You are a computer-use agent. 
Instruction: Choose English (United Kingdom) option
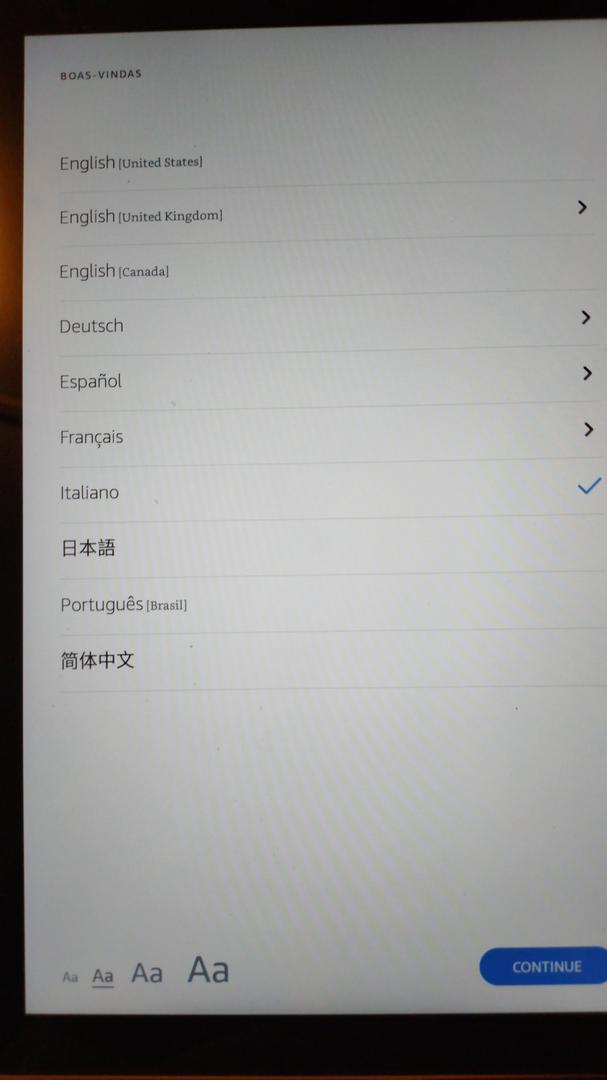[x=141, y=216]
